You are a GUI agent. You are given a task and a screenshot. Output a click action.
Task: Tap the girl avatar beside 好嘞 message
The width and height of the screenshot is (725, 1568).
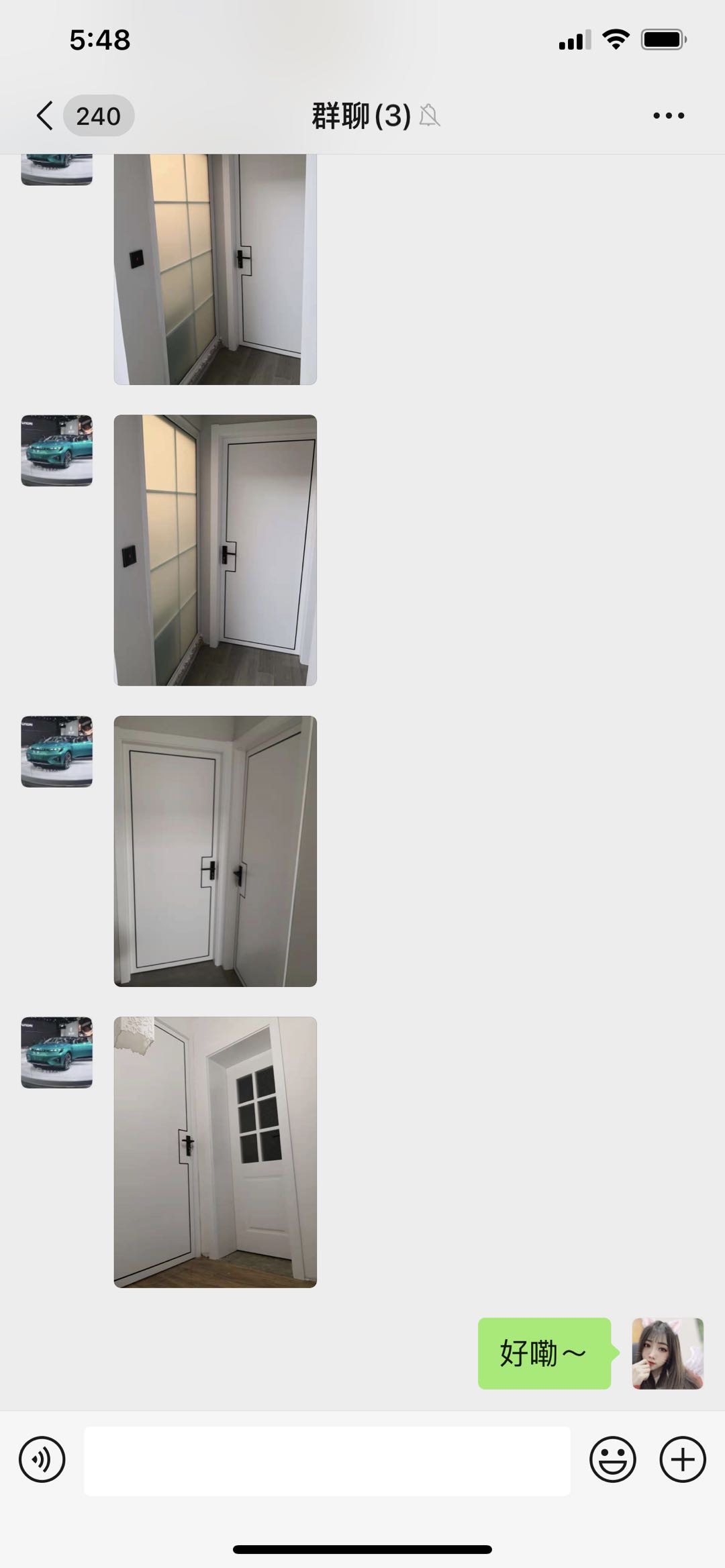pyautogui.click(x=667, y=1353)
